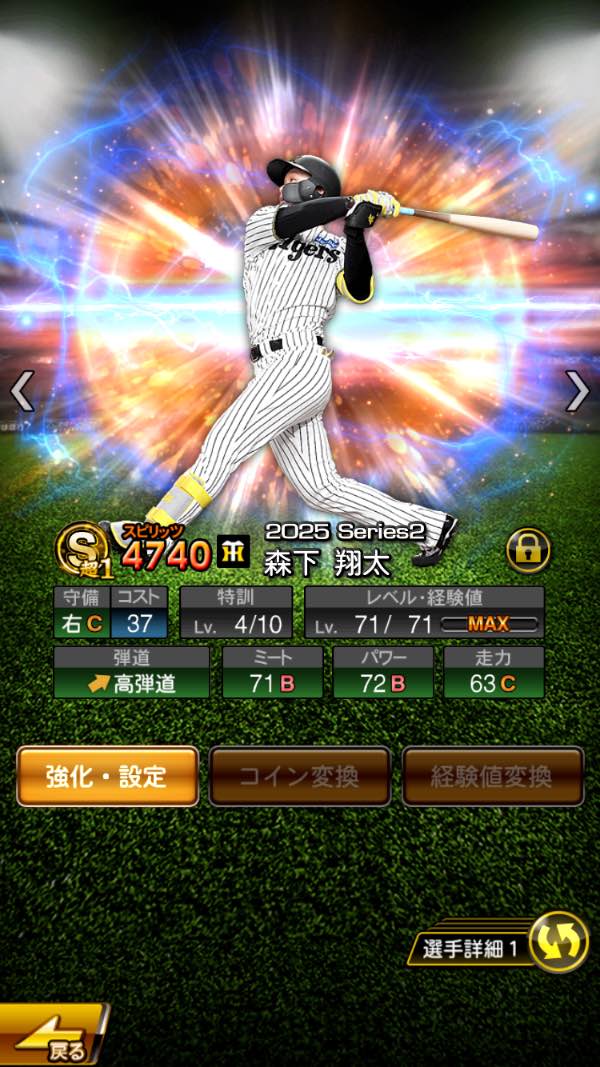Go to the next player card
This screenshot has height=1067, width=600.
pyautogui.click(x=577, y=392)
